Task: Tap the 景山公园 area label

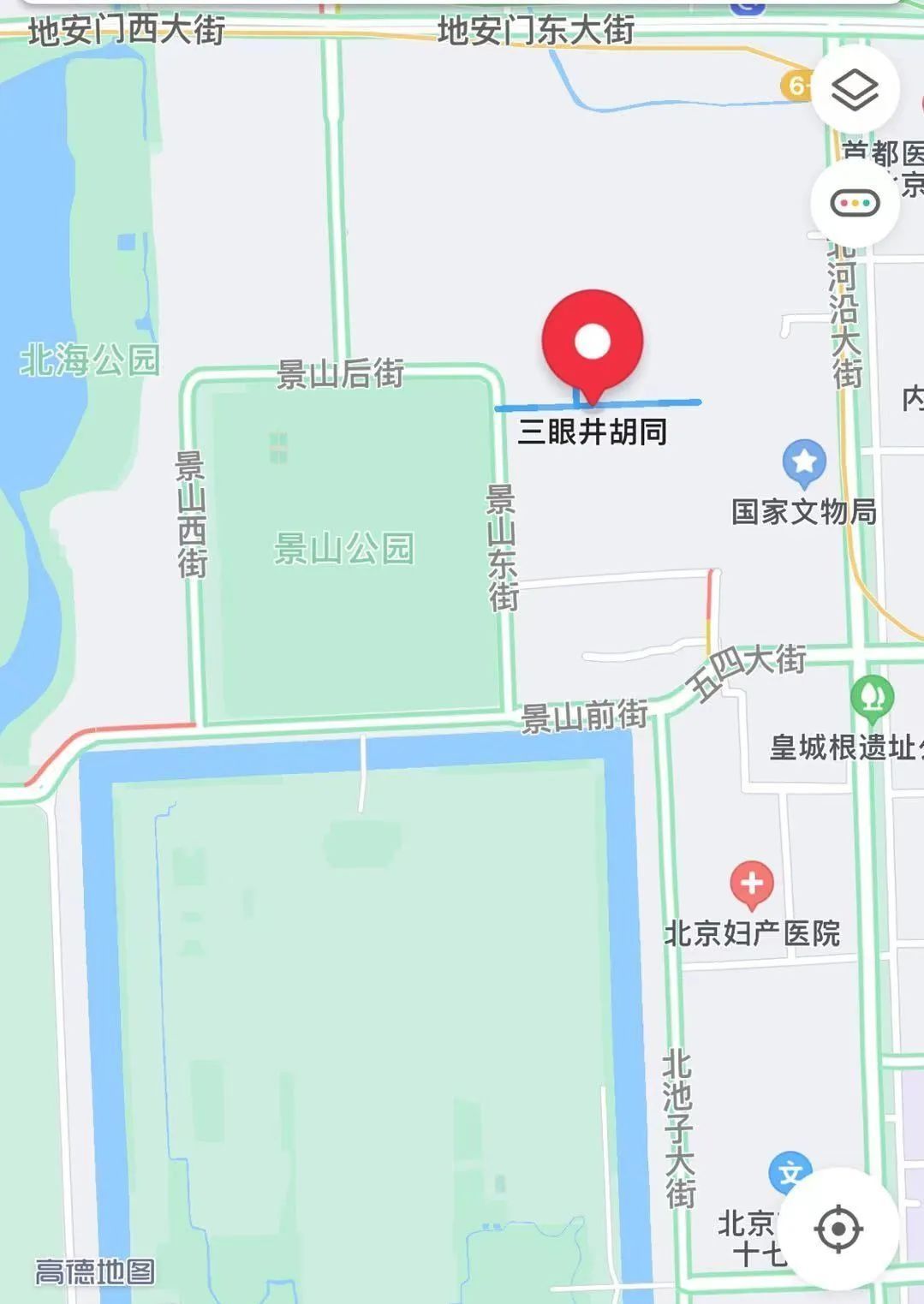Action: pyautogui.click(x=346, y=548)
